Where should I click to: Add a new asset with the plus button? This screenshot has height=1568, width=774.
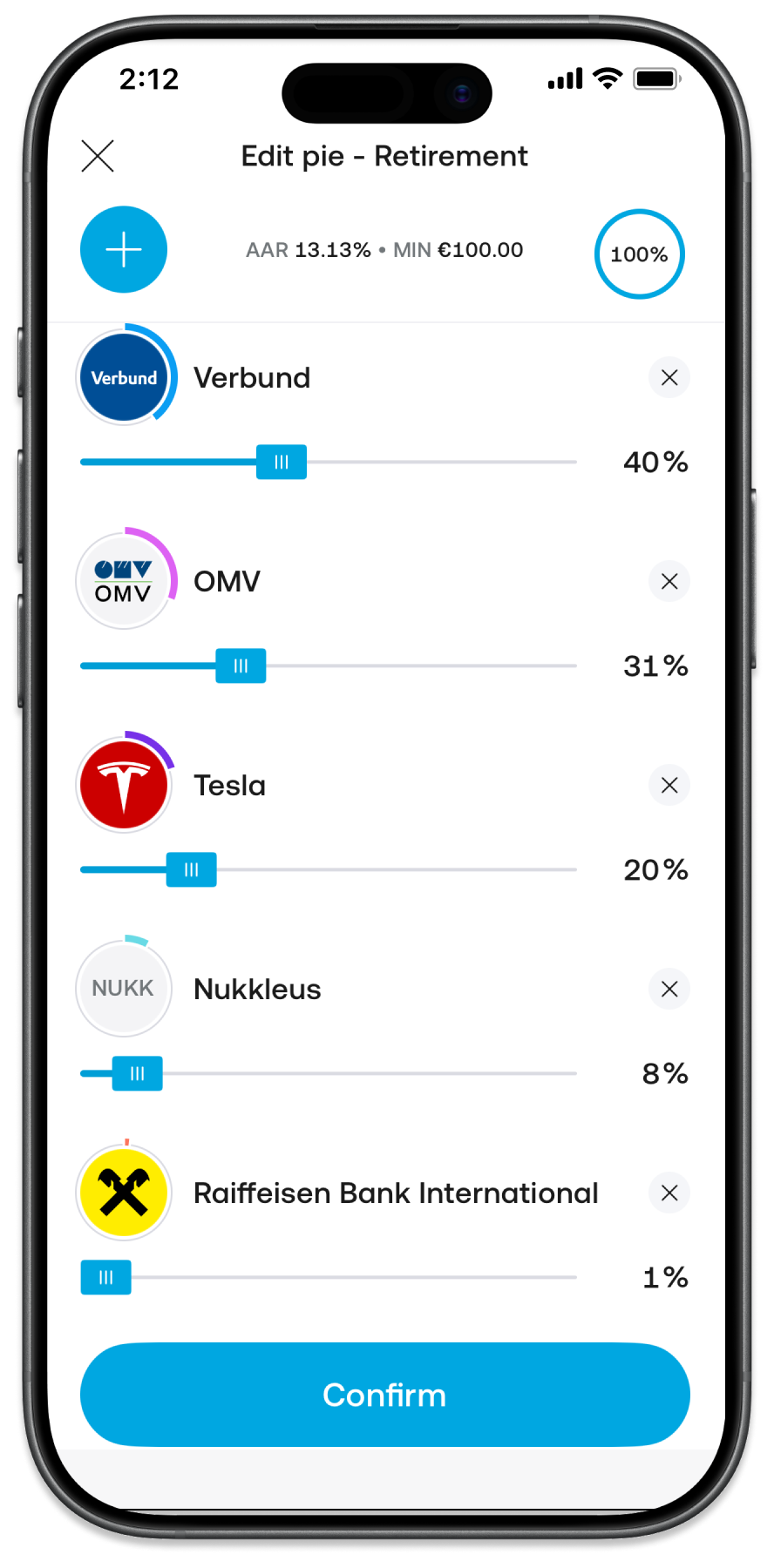click(124, 250)
